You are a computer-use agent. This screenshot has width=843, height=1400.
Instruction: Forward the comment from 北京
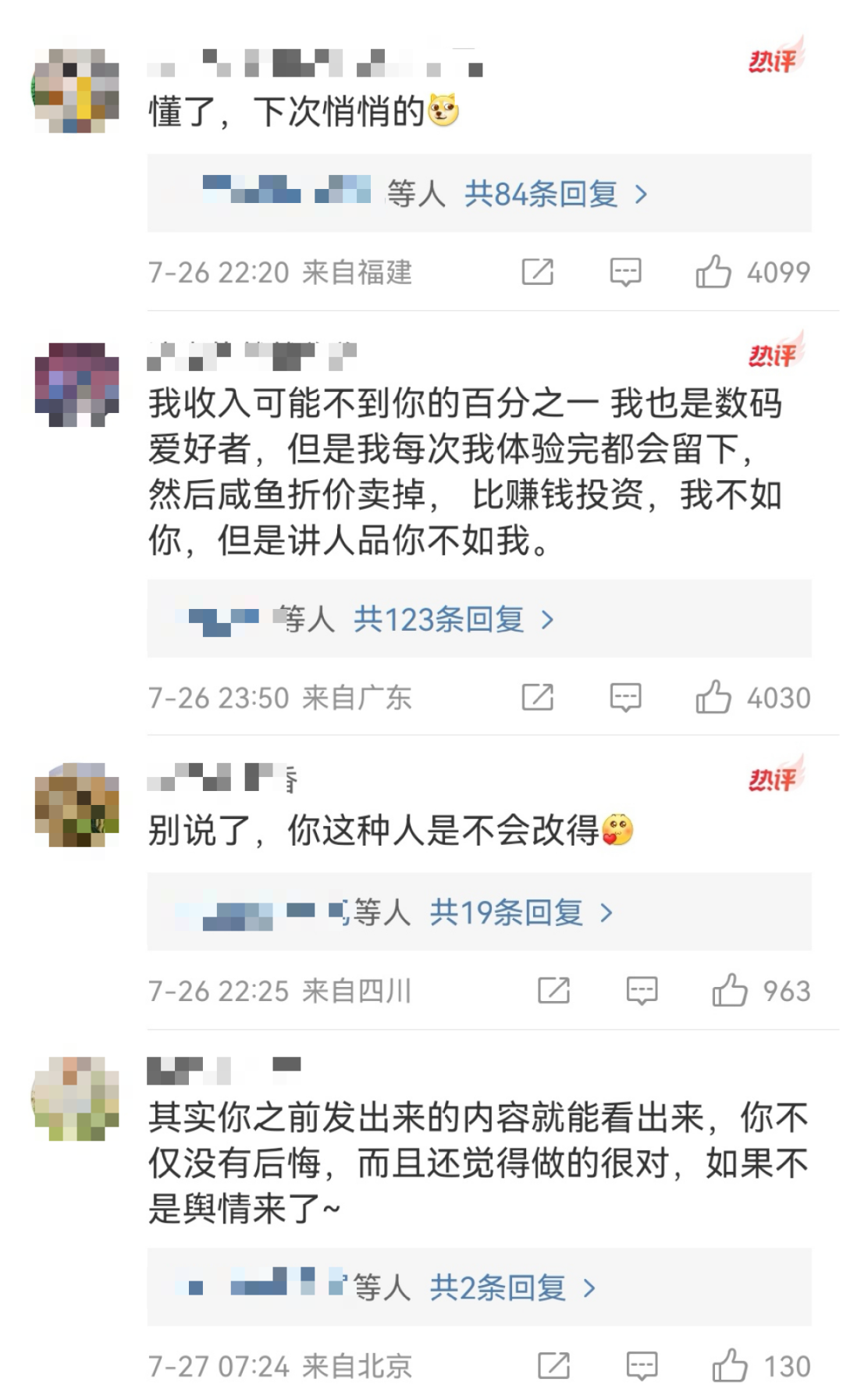553,1366
